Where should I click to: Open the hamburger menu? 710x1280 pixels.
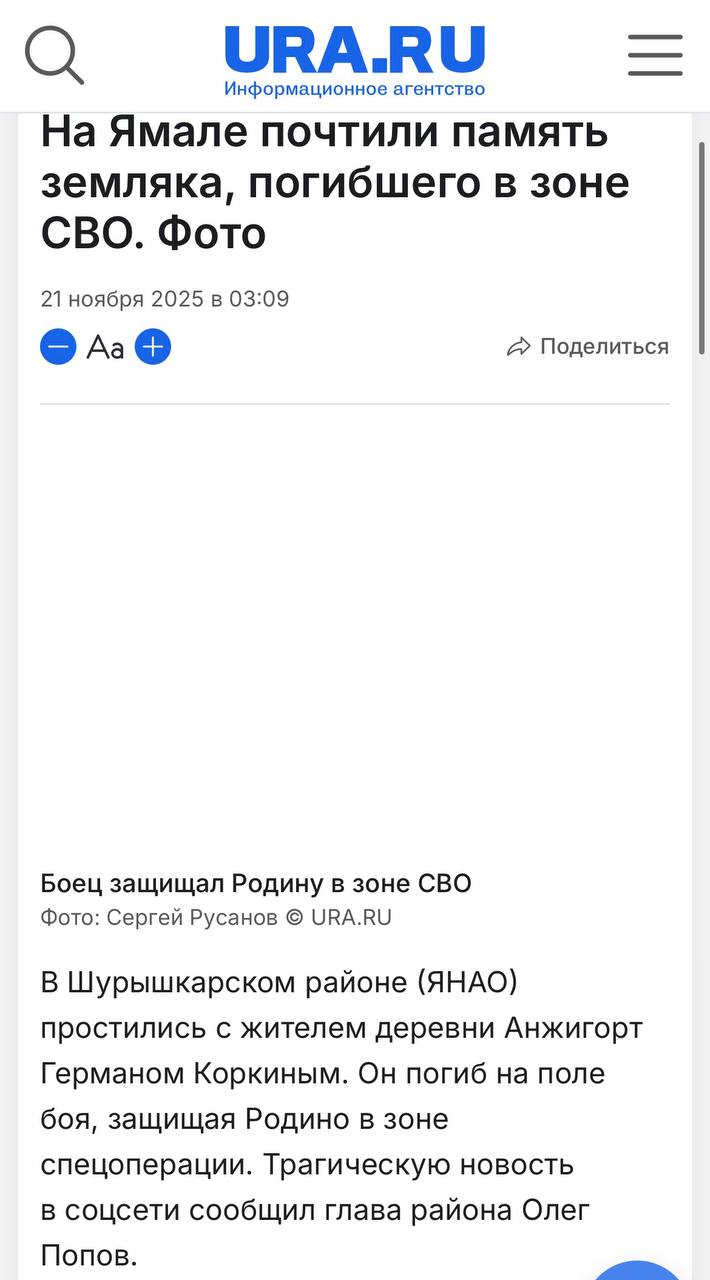click(x=655, y=55)
